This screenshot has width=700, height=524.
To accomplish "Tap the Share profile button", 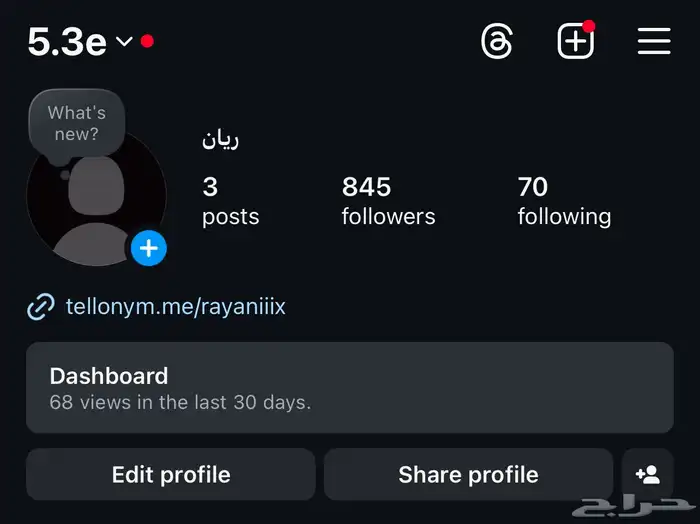I will [x=468, y=474].
